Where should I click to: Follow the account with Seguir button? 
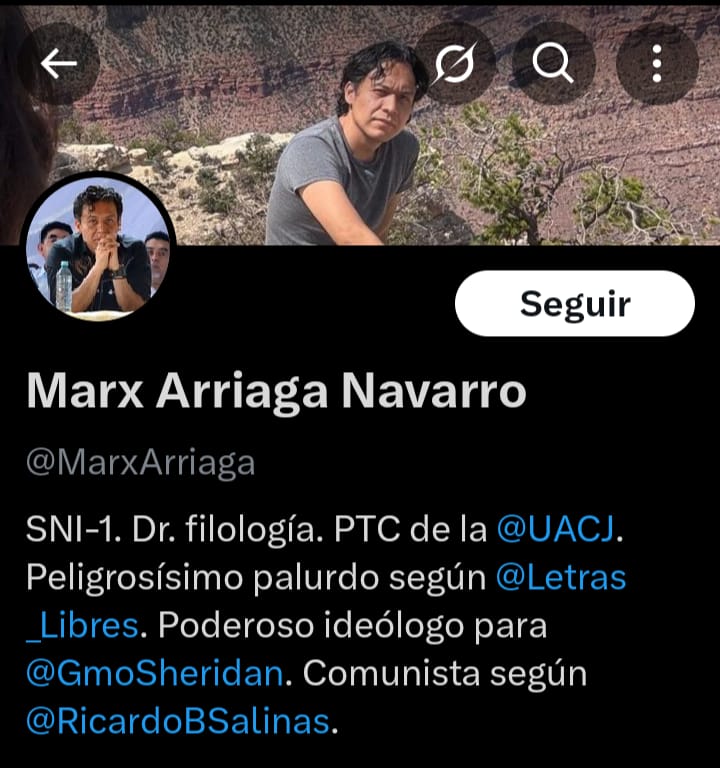(574, 303)
